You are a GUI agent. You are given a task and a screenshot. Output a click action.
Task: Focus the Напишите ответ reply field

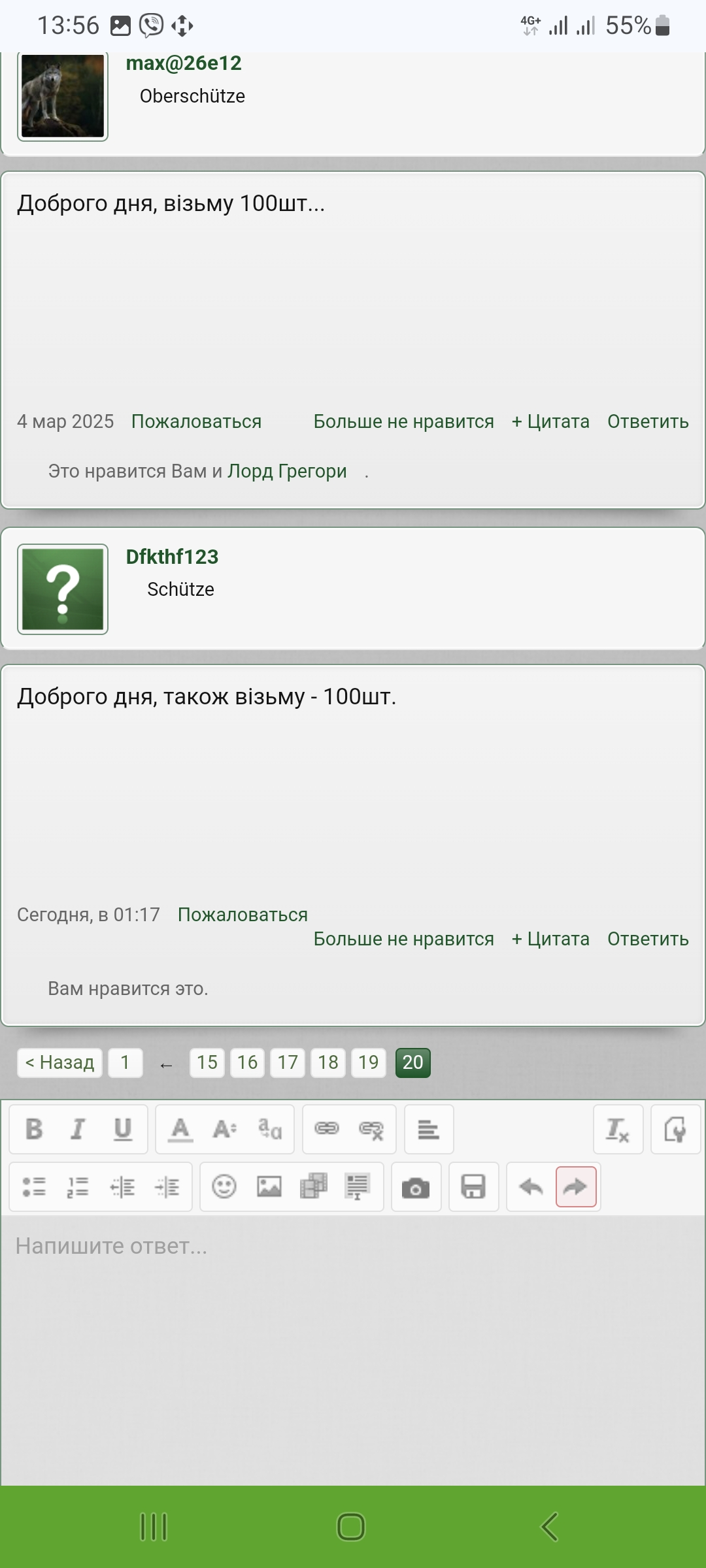click(x=353, y=1350)
